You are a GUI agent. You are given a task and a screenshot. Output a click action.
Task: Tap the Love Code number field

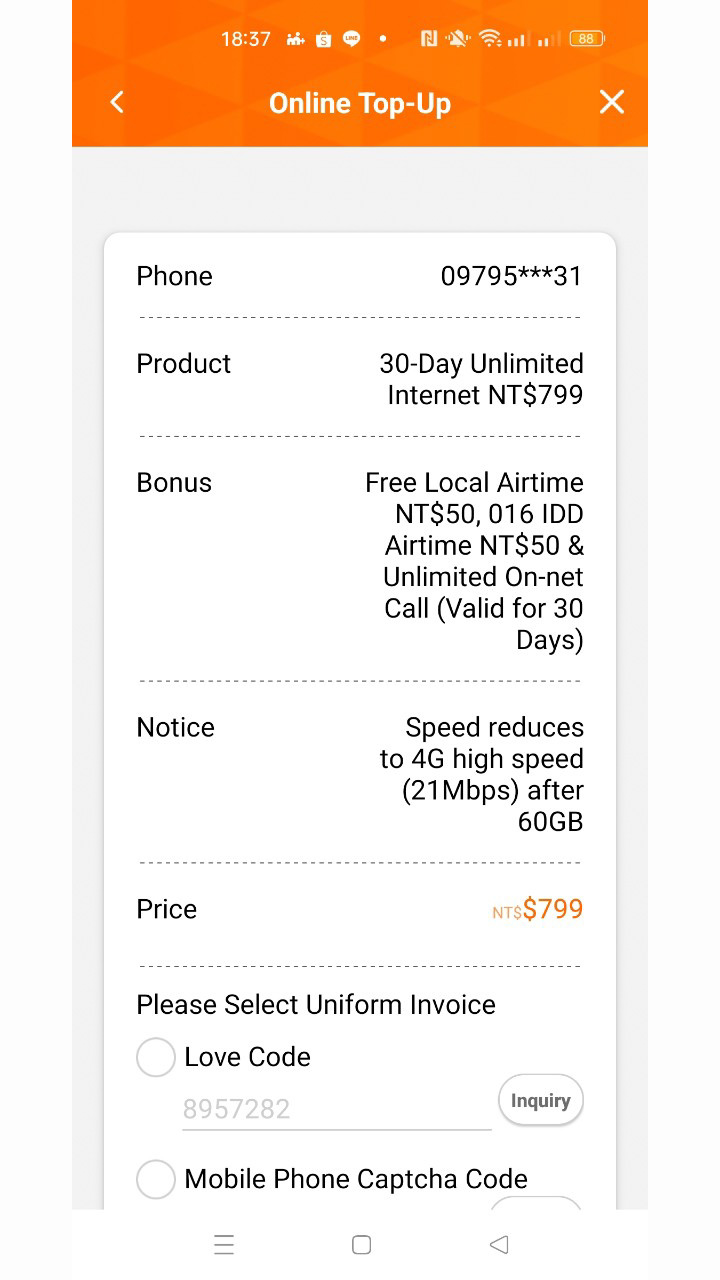click(337, 1109)
